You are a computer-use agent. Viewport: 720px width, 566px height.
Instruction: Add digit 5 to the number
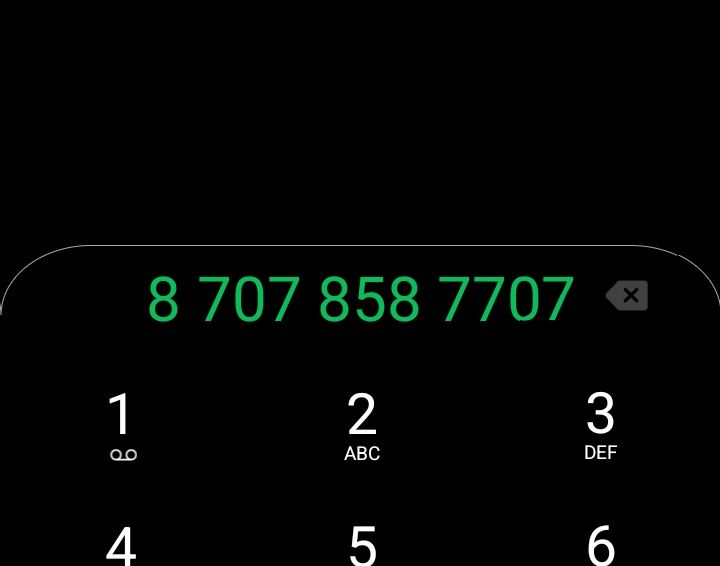tap(361, 545)
